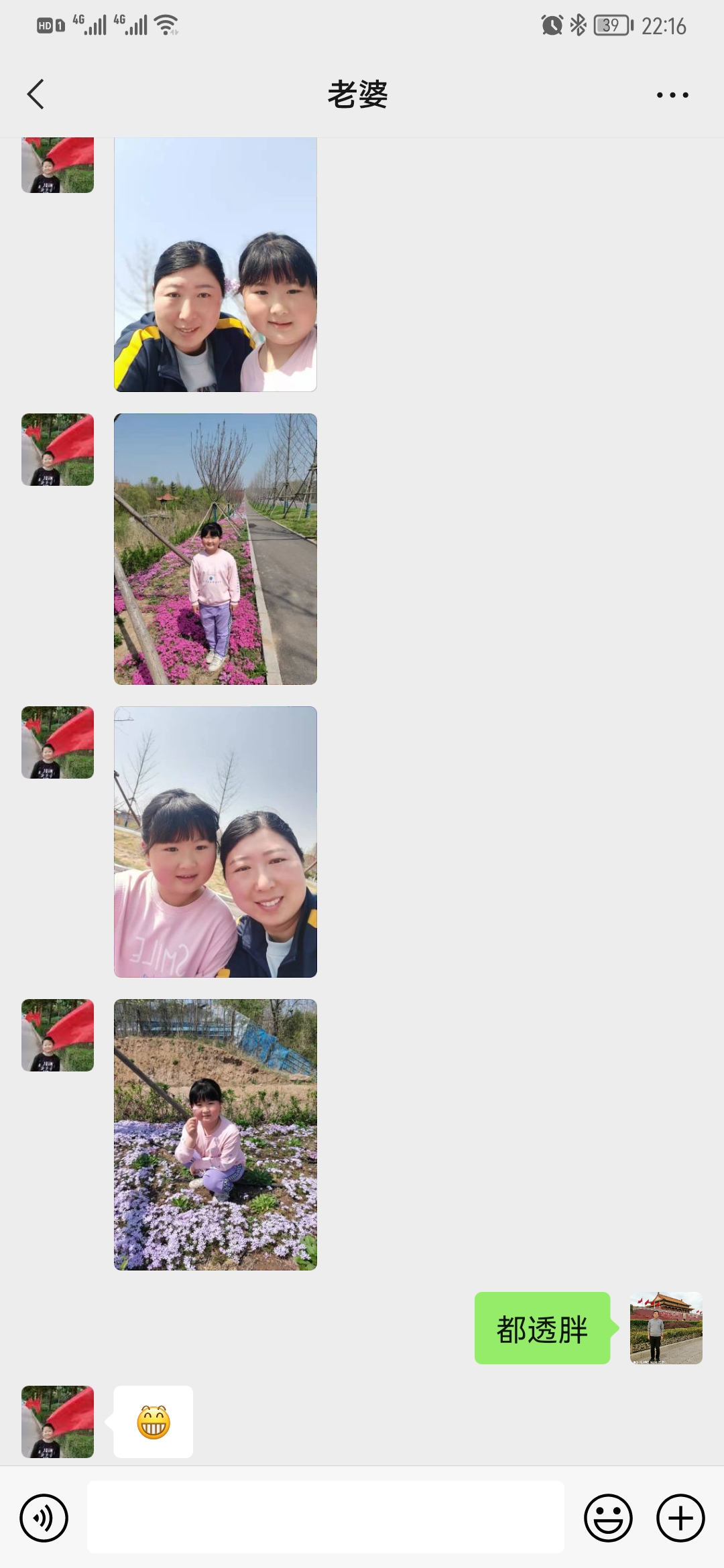Open the sender's avatar beside the grinning emoji

click(x=58, y=1422)
